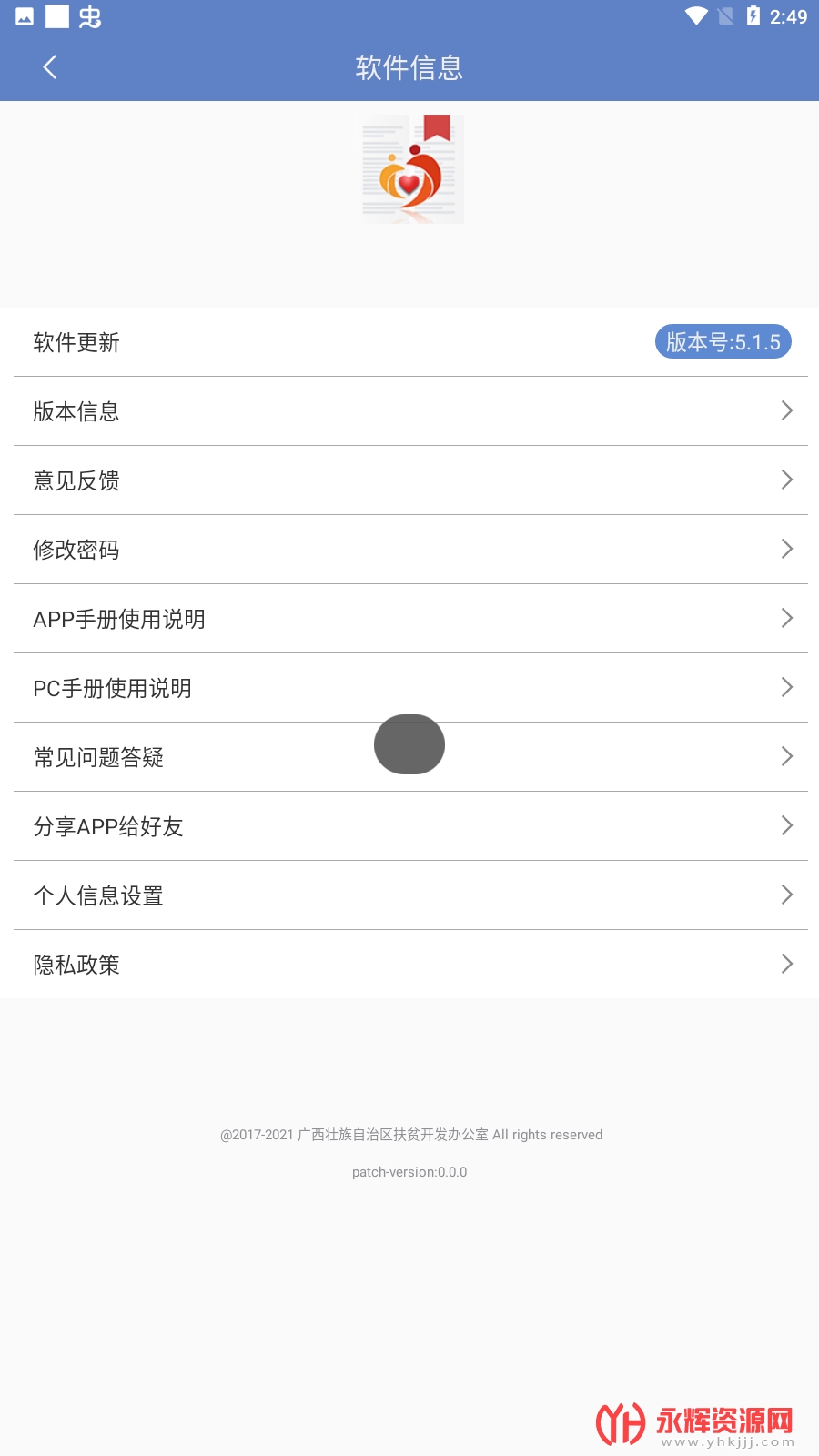This screenshot has width=819, height=1456.
Task: Check for update via 软件更新 row
Action: click(409, 342)
